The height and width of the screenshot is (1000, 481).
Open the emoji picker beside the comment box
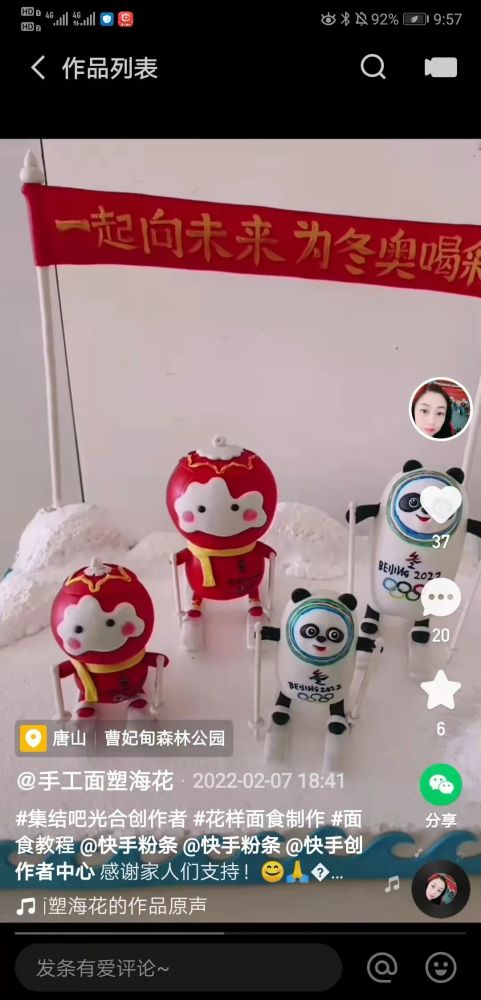click(441, 967)
